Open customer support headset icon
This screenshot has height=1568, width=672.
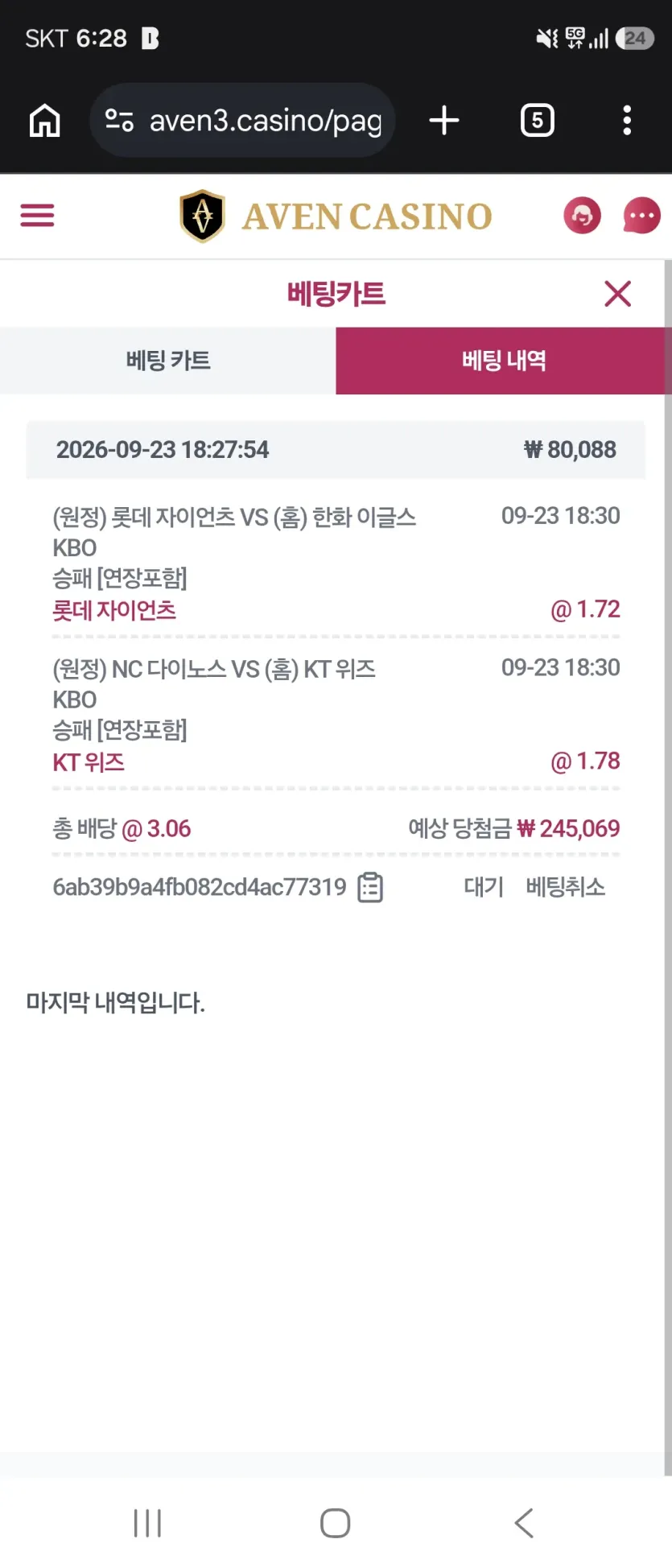click(x=582, y=216)
